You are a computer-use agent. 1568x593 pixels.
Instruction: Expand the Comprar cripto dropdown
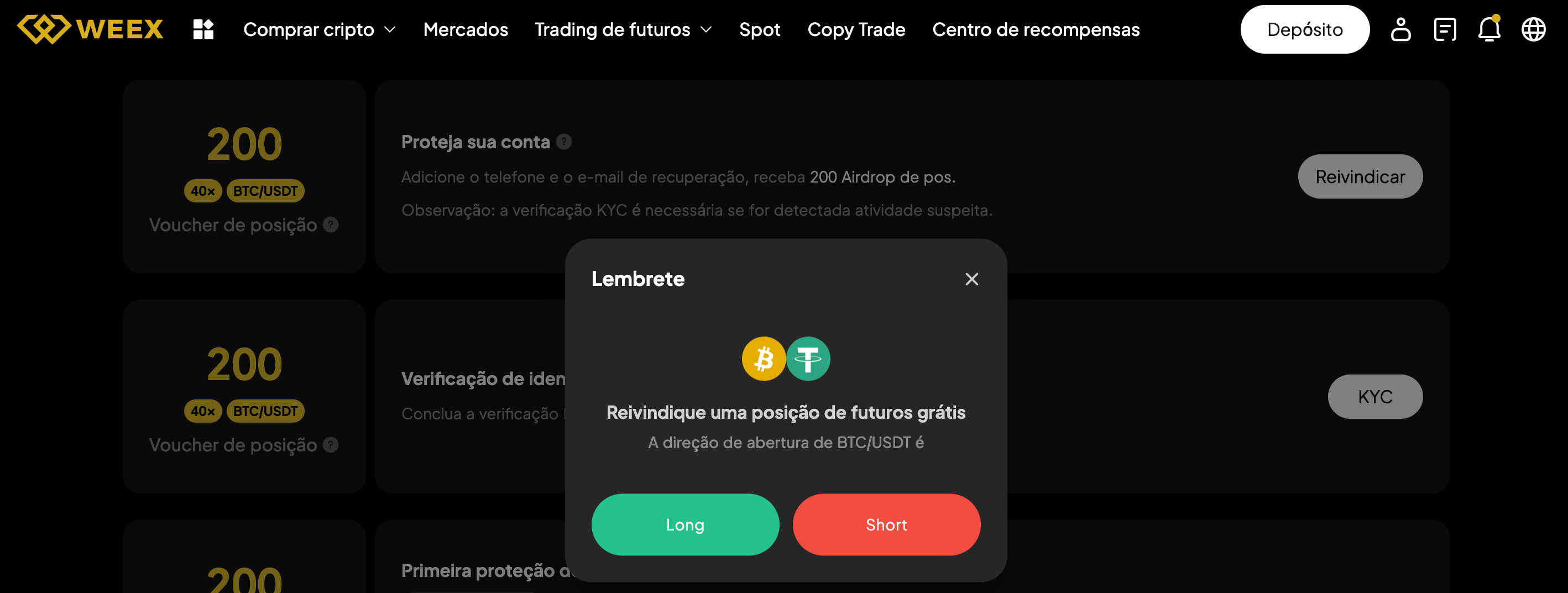(x=319, y=29)
